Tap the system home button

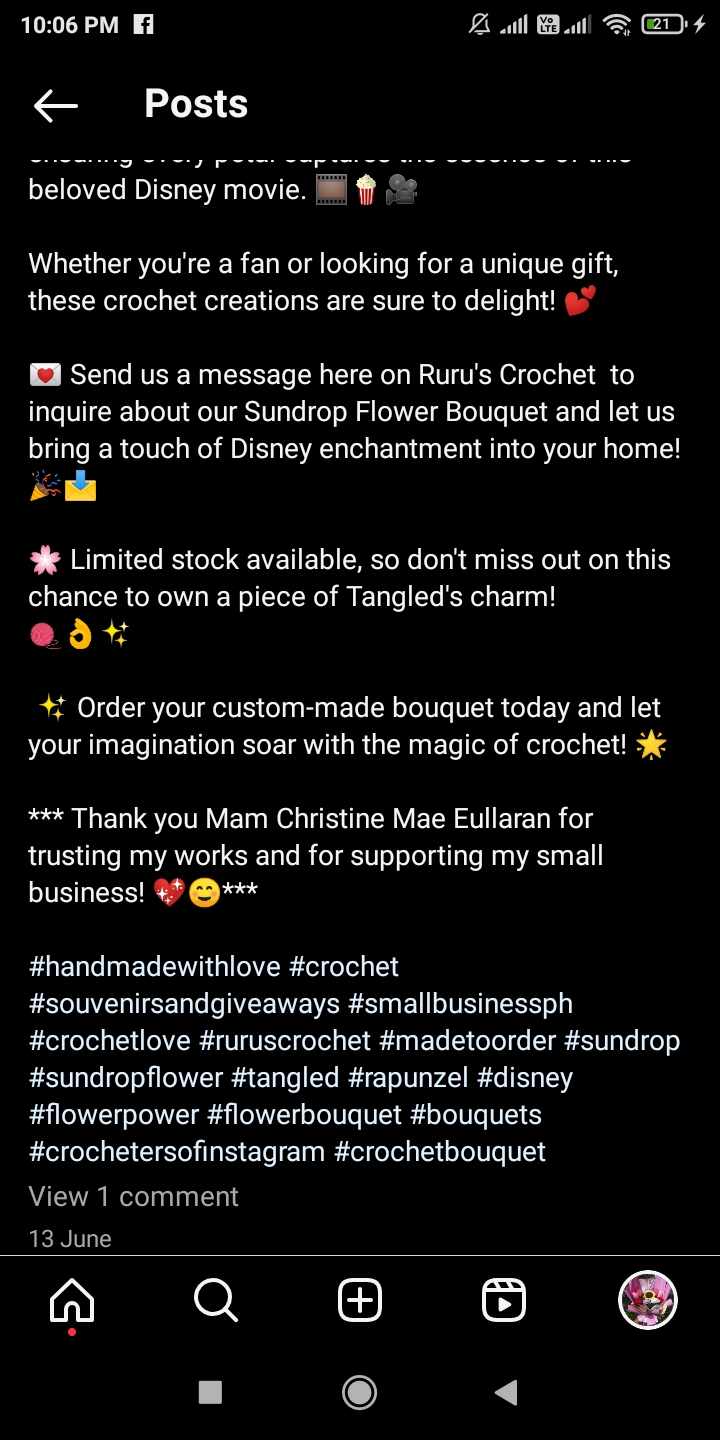pos(359,1392)
